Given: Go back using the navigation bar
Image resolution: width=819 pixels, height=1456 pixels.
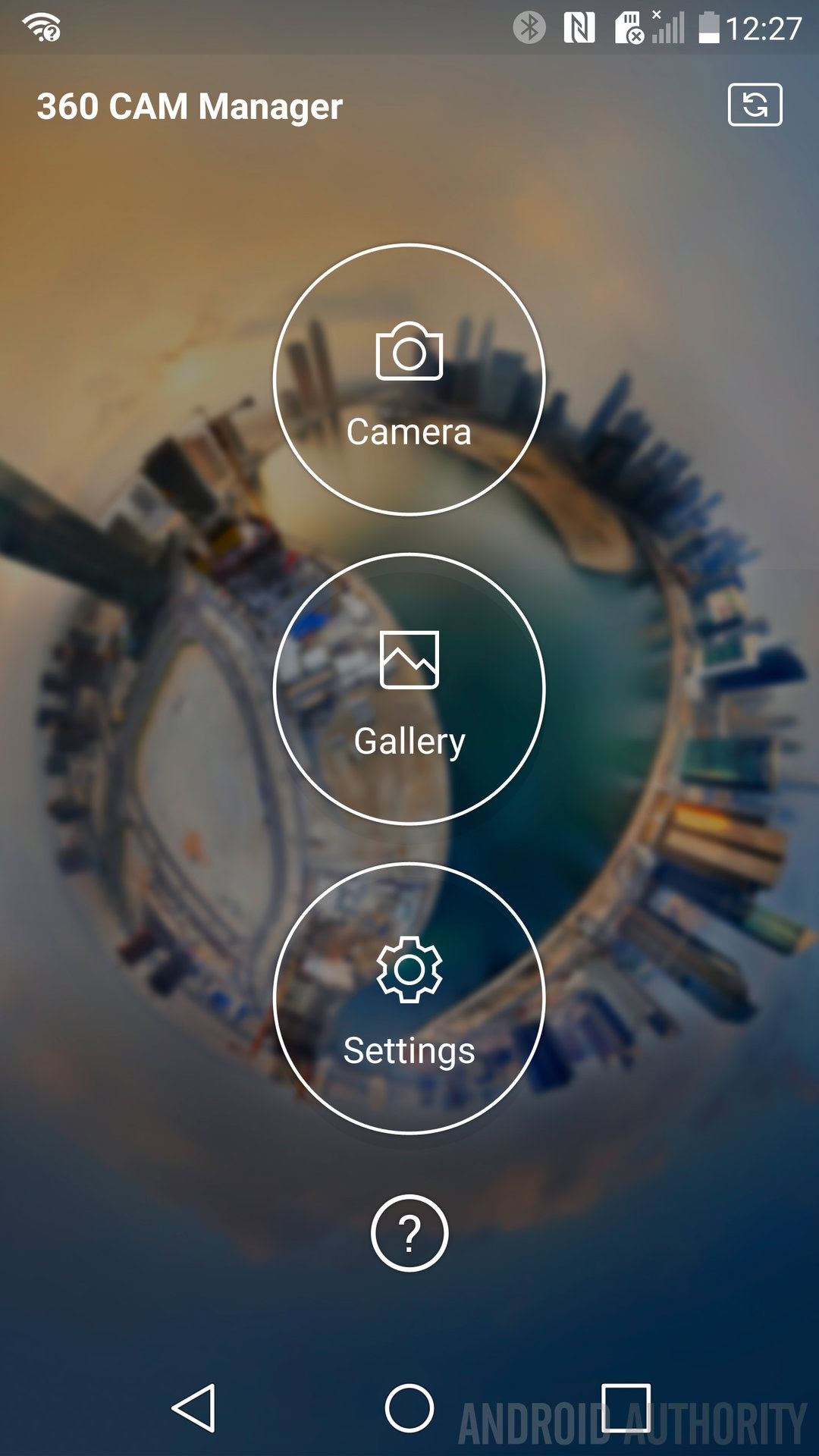Looking at the screenshot, I should coord(195,1408).
